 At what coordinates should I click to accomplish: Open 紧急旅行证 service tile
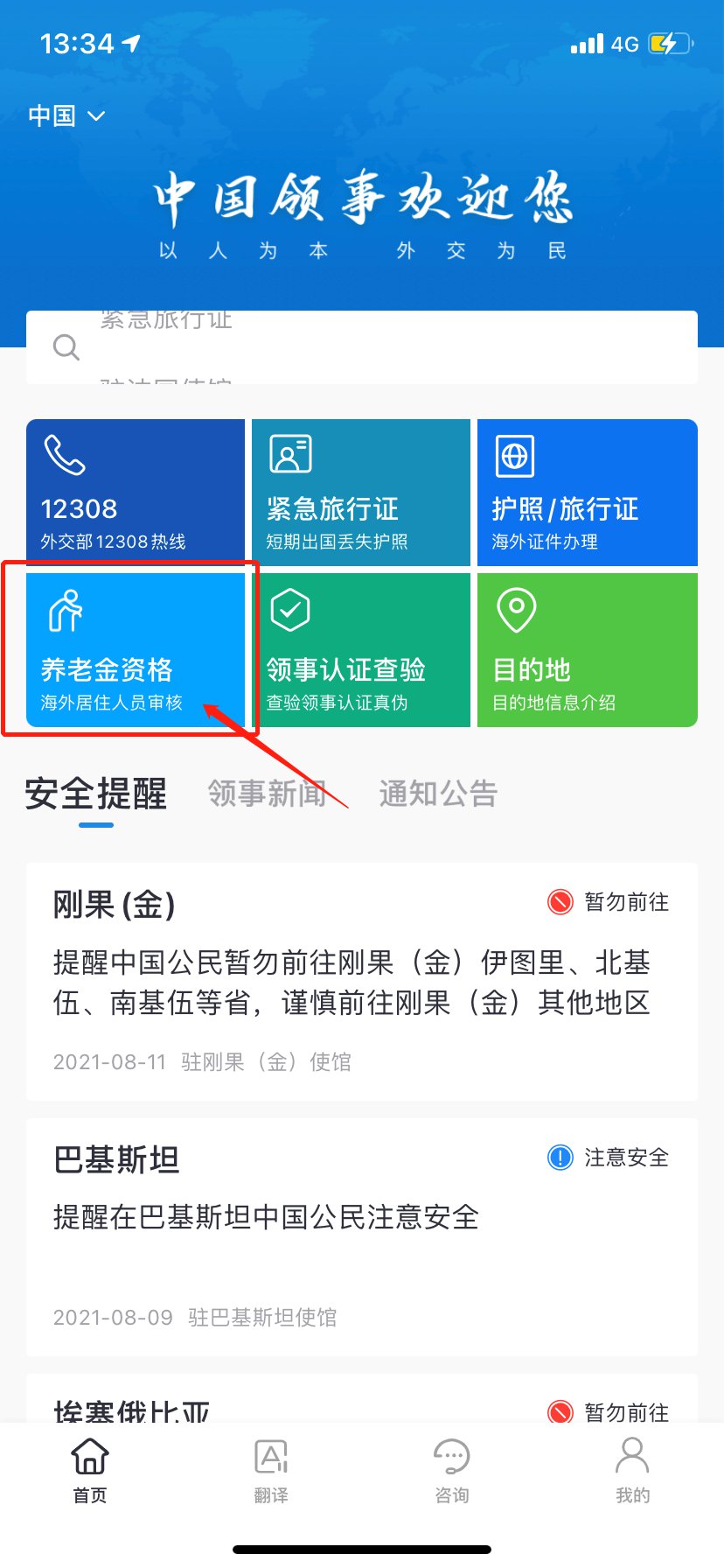click(360, 492)
